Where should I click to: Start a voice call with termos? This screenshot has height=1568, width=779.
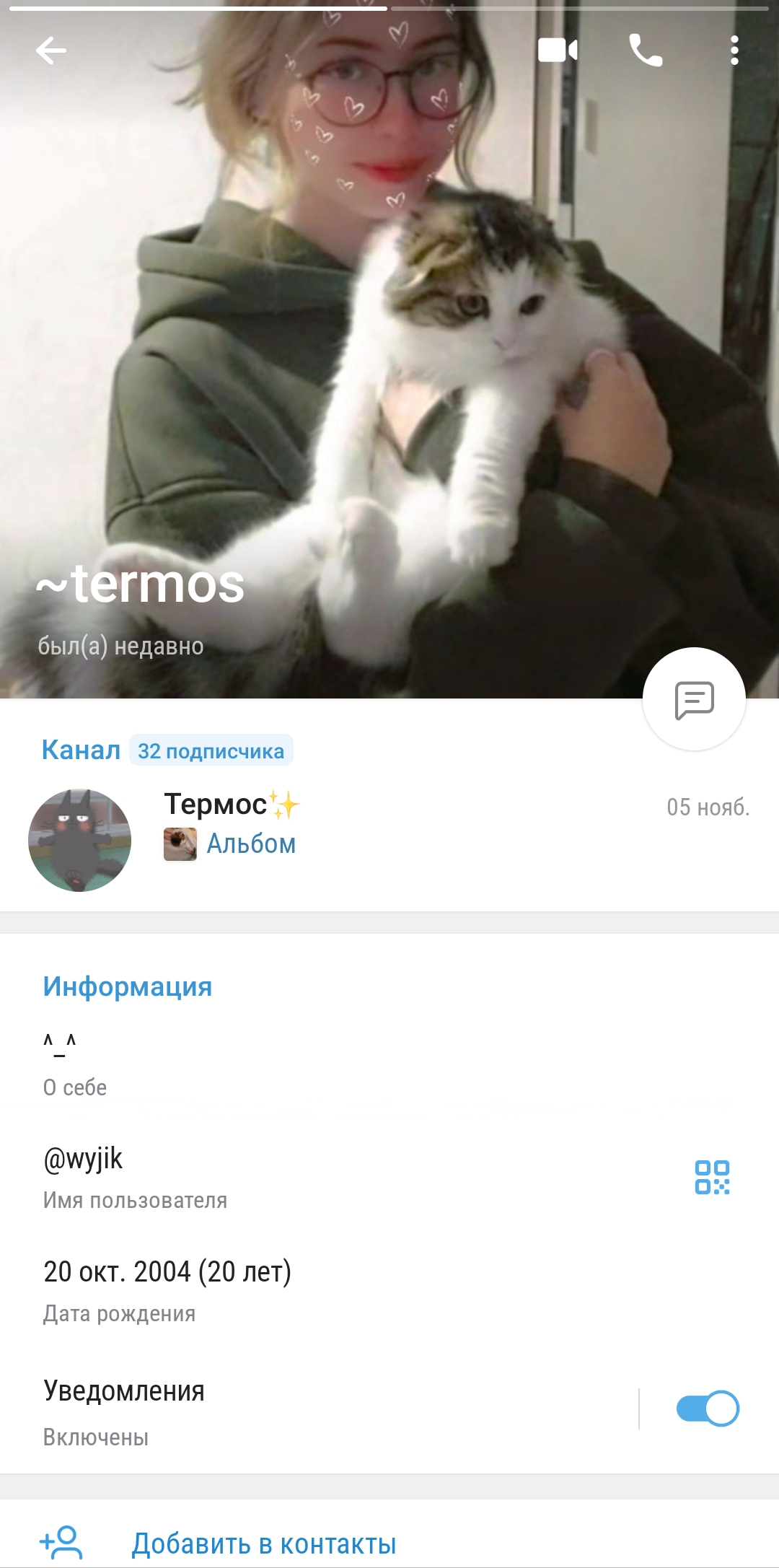pyautogui.click(x=646, y=51)
